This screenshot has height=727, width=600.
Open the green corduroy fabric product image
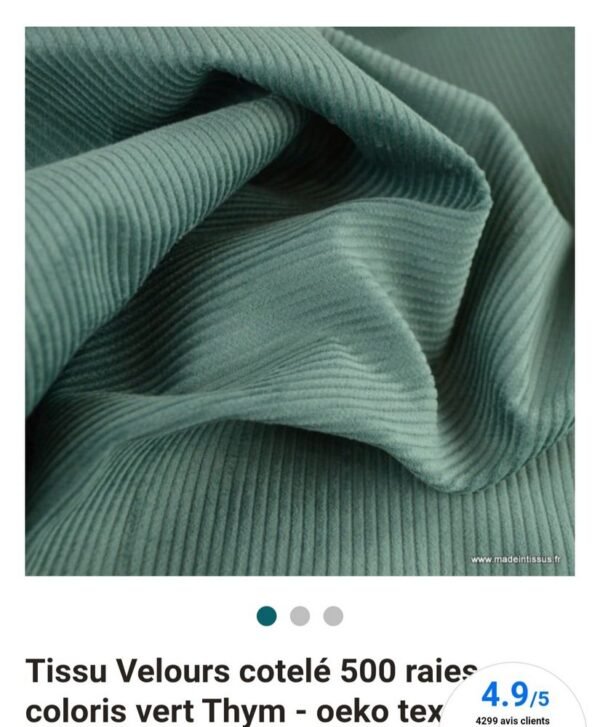(300, 300)
